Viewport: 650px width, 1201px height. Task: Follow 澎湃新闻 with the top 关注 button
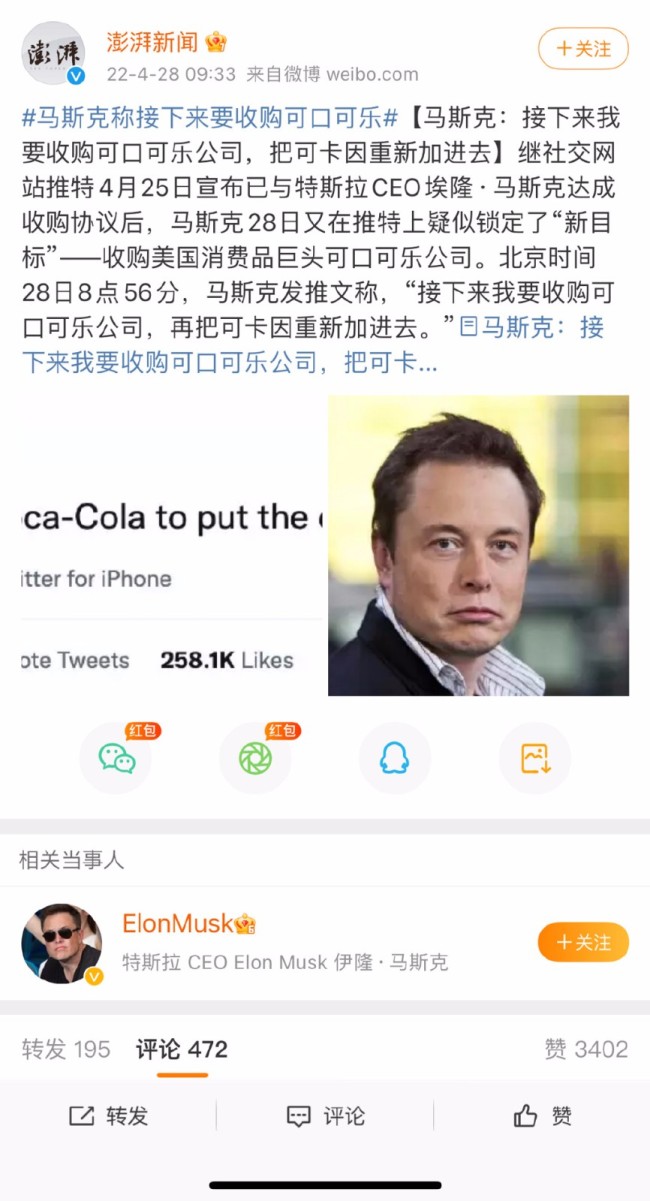point(583,48)
